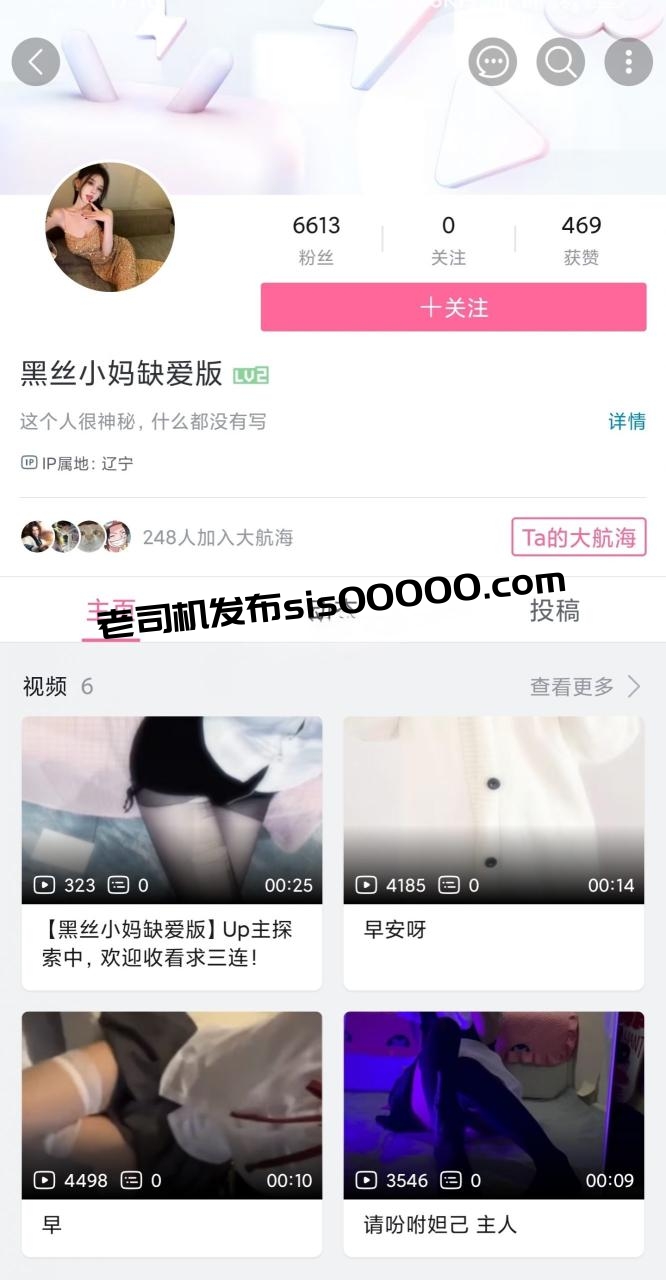Go back using the top-left arrow

(x=36, y=62)
